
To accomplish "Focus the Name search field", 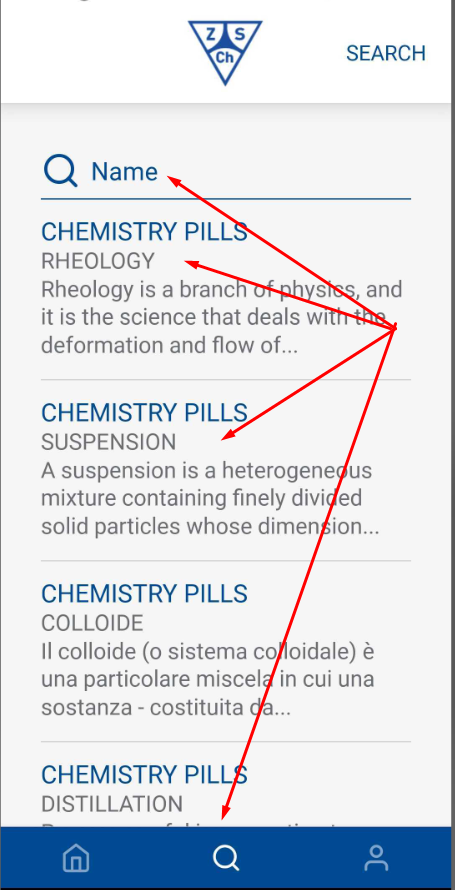I will click(x=226, y=171).
